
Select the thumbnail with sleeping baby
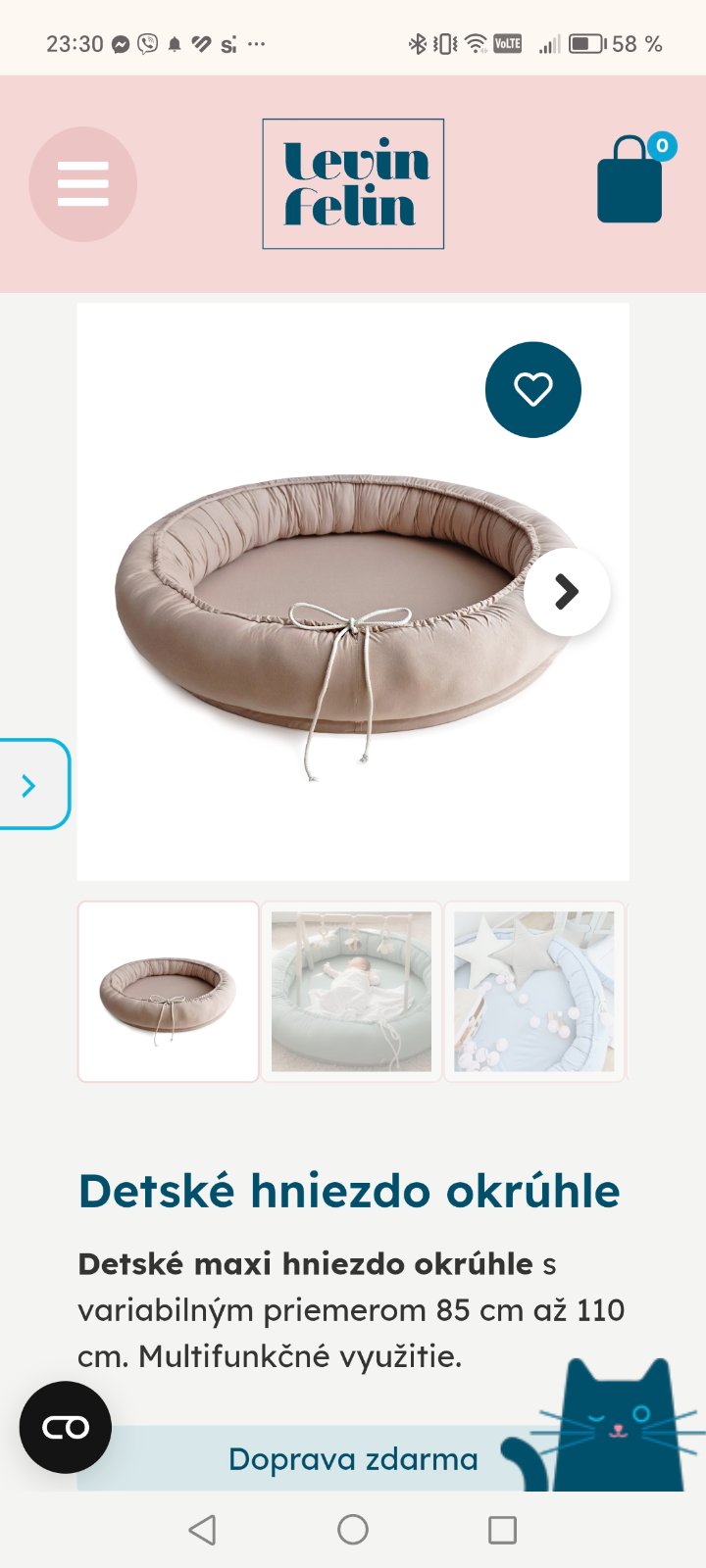click(x=351, y=991)
